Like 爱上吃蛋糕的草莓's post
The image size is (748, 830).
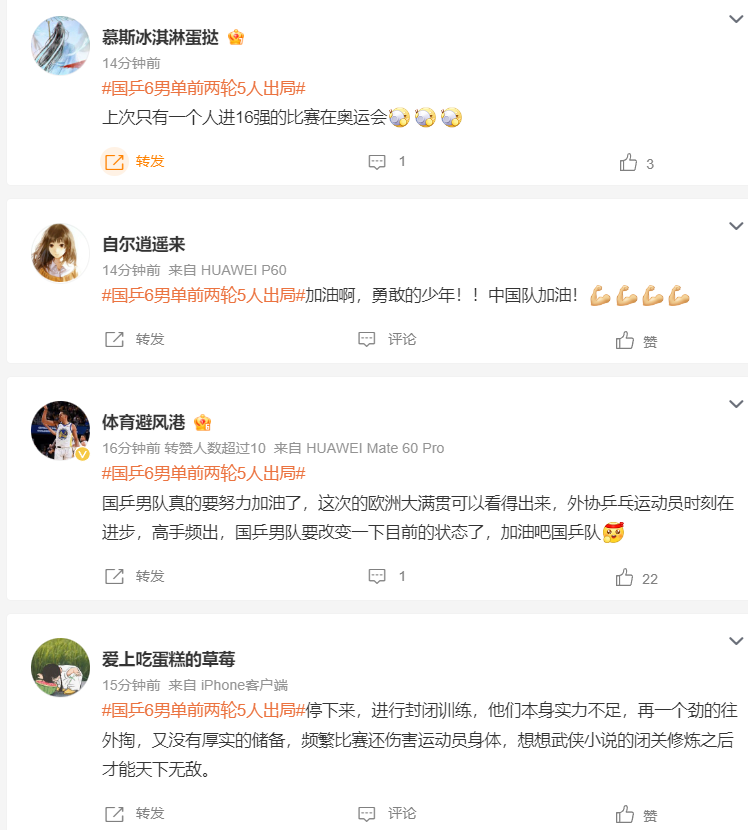pos(636,815)
